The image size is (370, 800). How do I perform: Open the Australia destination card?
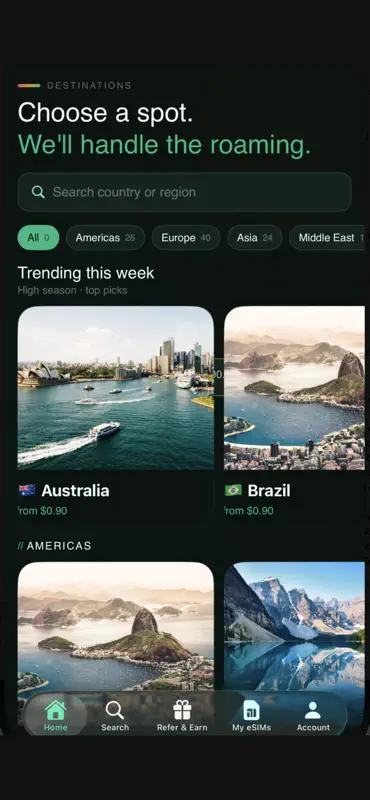(x=116, y=411)
